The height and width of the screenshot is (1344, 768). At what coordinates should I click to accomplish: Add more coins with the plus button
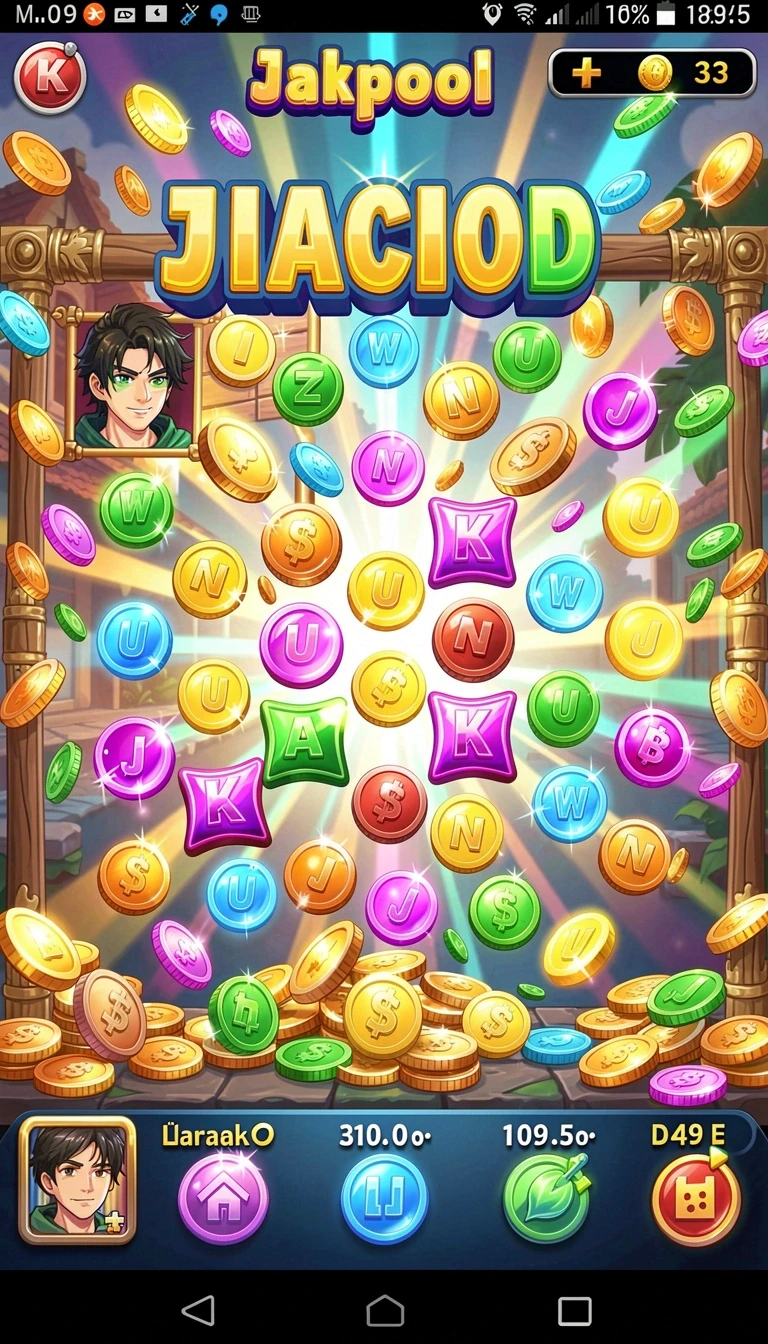click(x=586, y=73)
